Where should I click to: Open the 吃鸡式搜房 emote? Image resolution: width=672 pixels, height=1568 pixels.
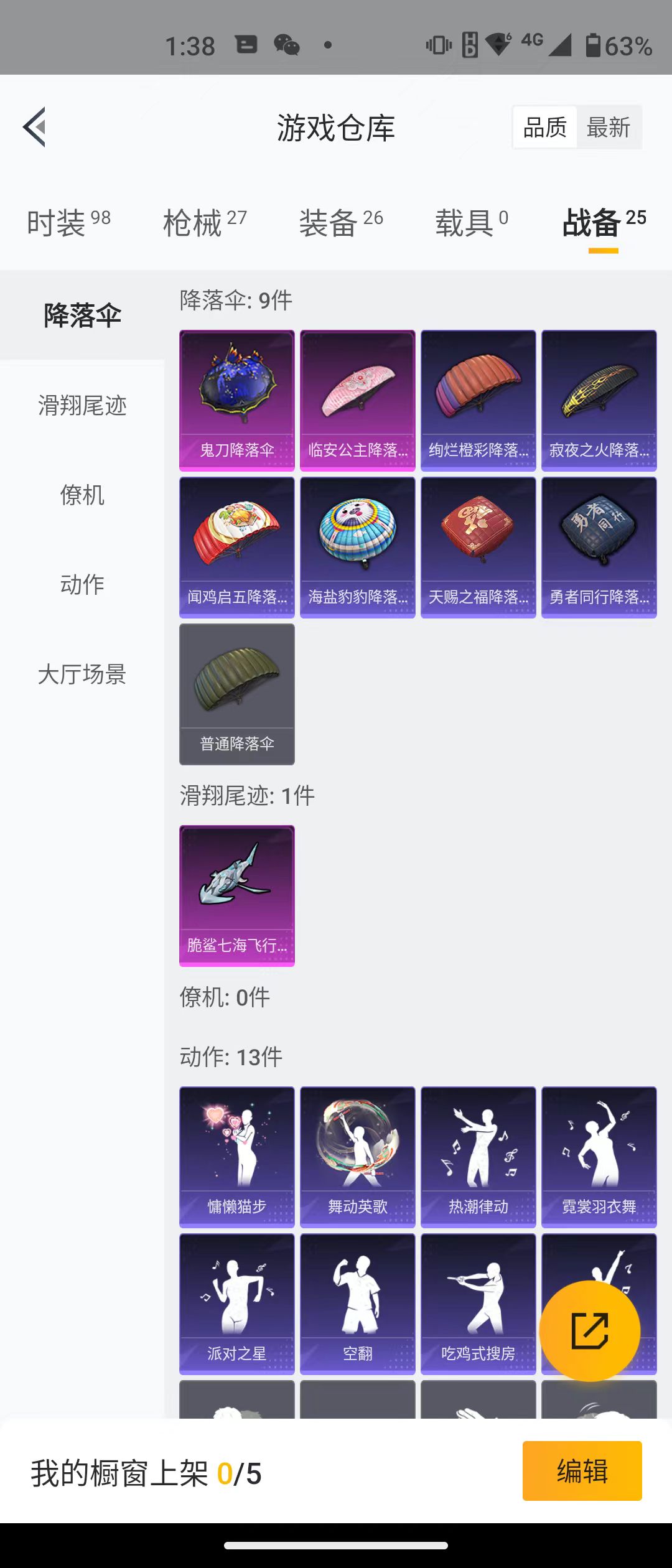click(x=478, y=1304)
